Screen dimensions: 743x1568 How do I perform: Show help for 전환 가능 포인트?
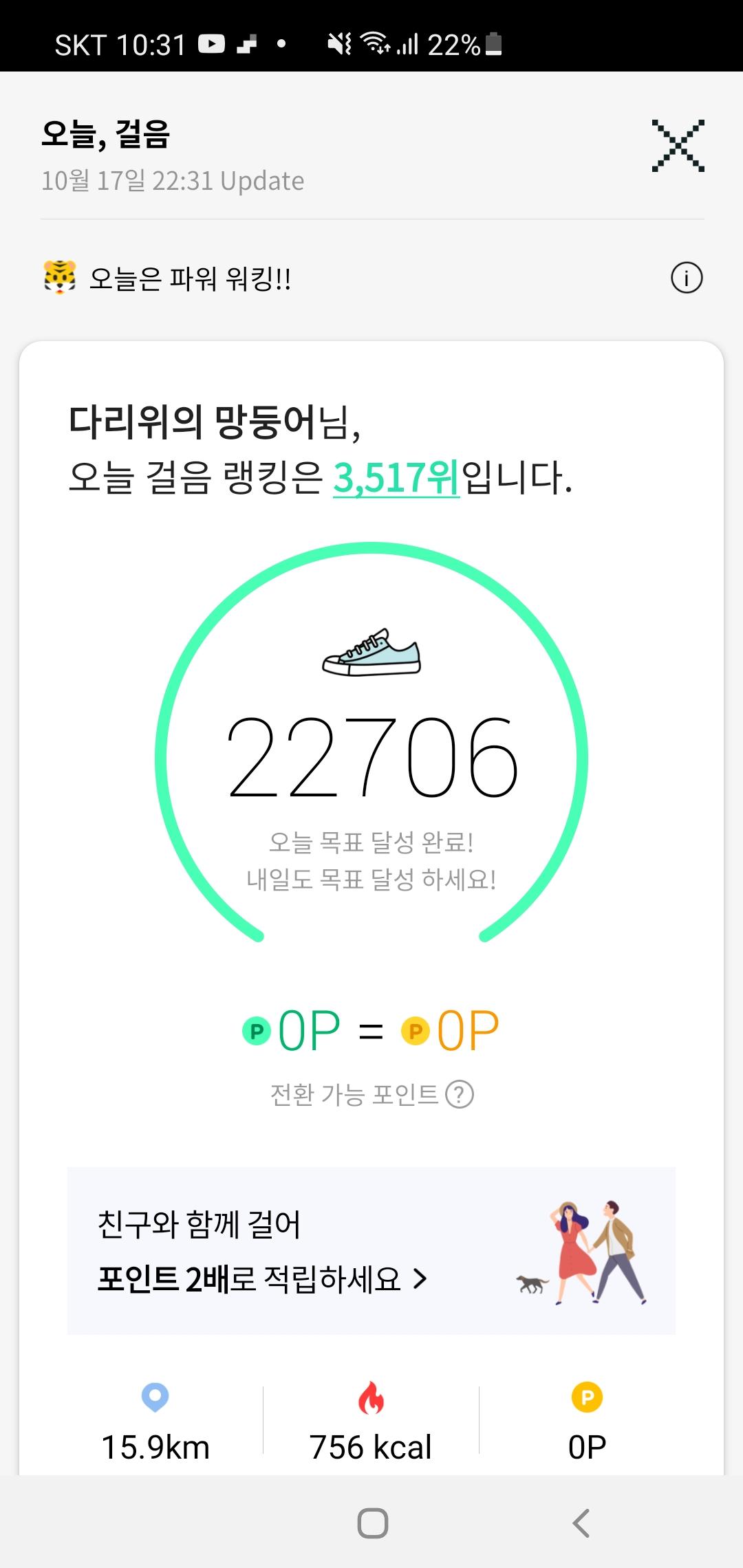click(460, 1094)
